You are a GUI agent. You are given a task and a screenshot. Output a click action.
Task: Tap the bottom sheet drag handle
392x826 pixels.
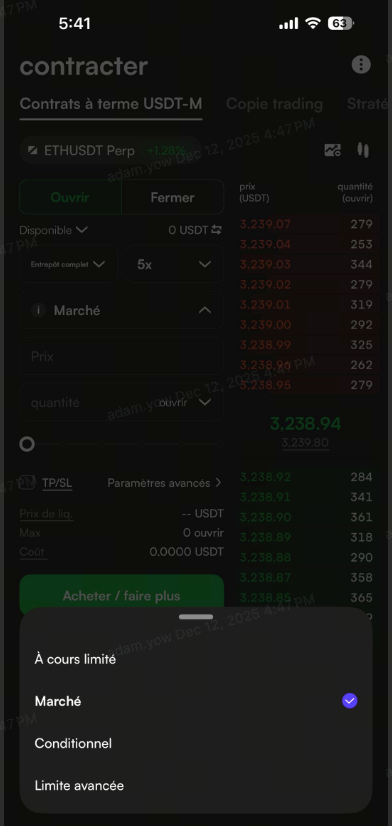(x=196, y=617)
